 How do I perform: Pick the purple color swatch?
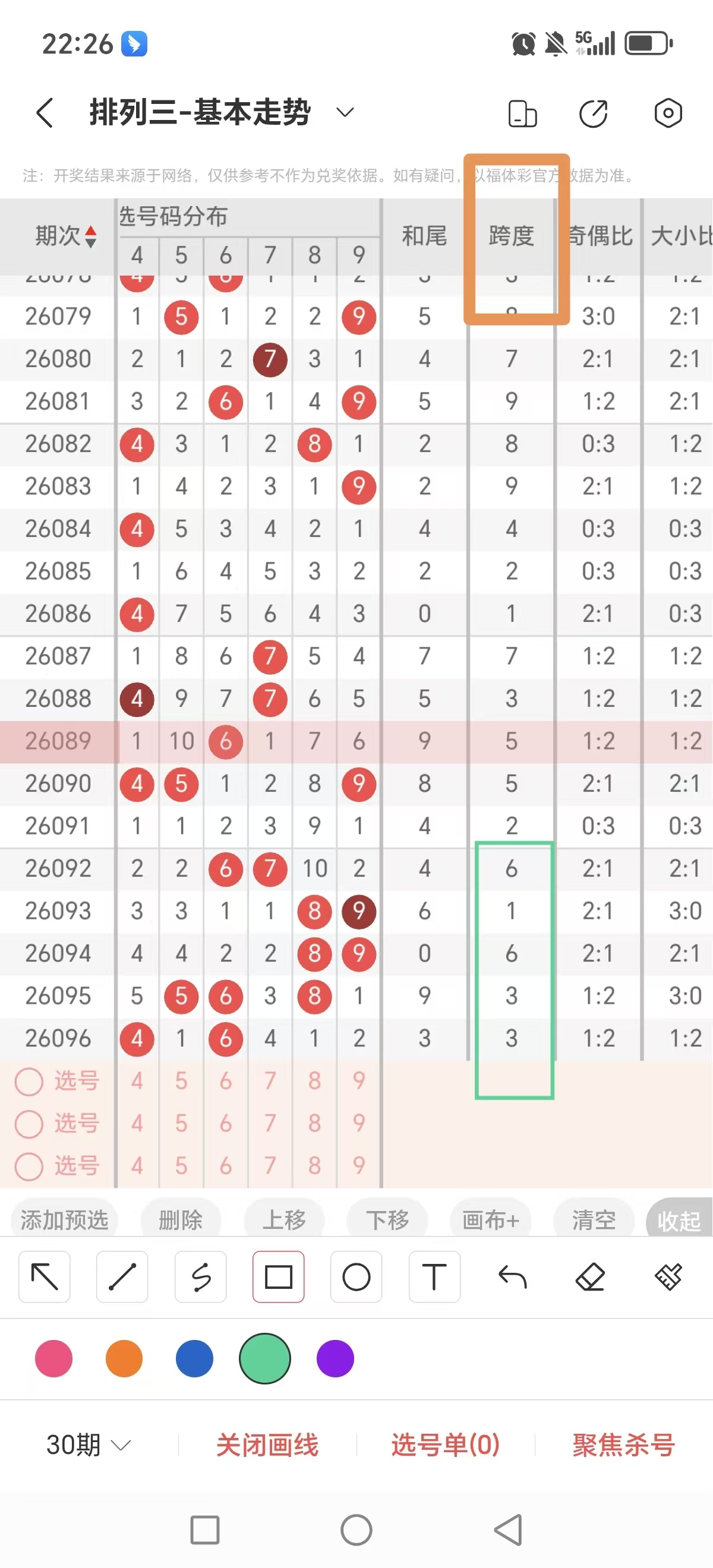point(335,1358)
